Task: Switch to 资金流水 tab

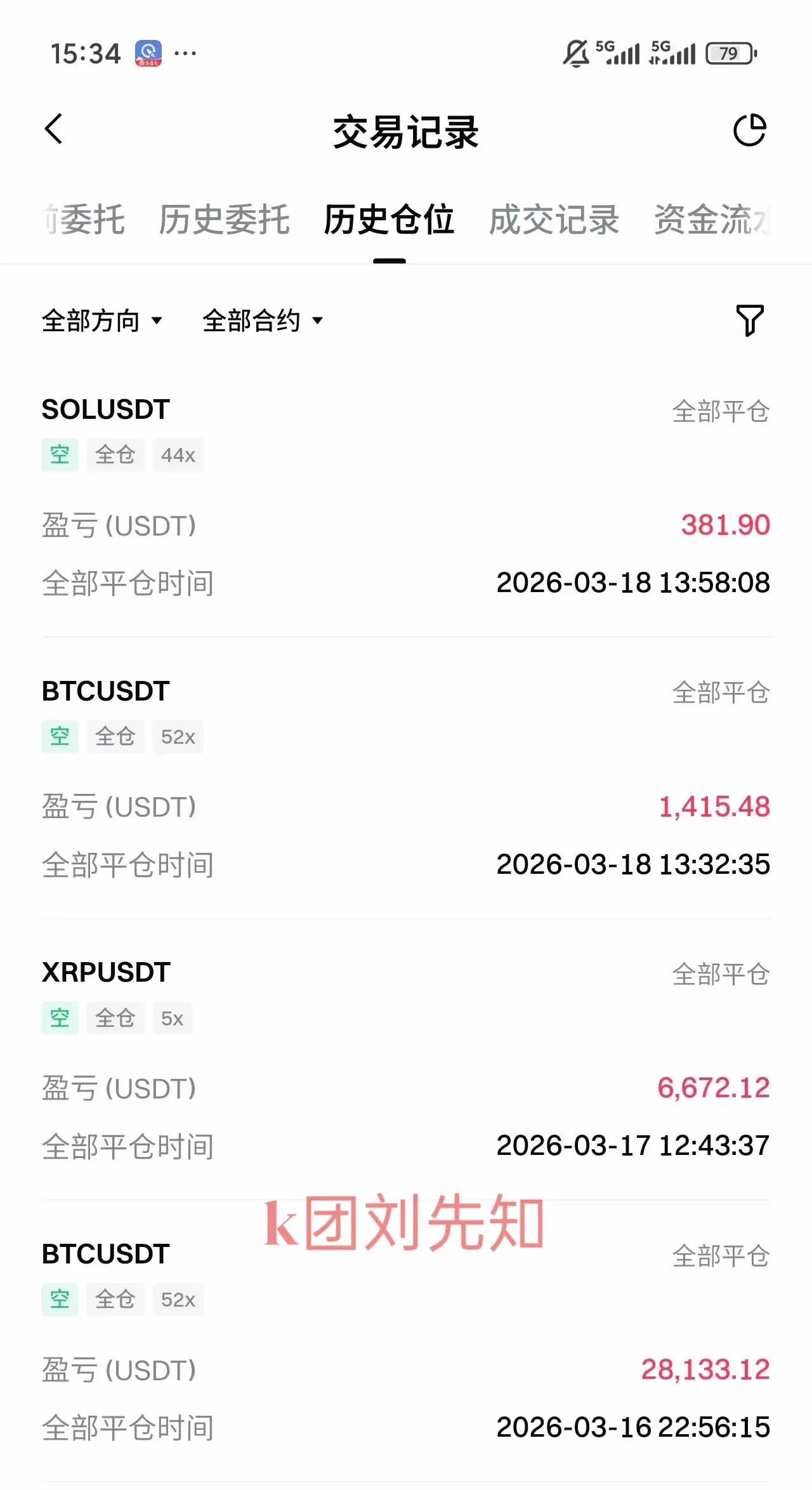Action: coord(712,220)
